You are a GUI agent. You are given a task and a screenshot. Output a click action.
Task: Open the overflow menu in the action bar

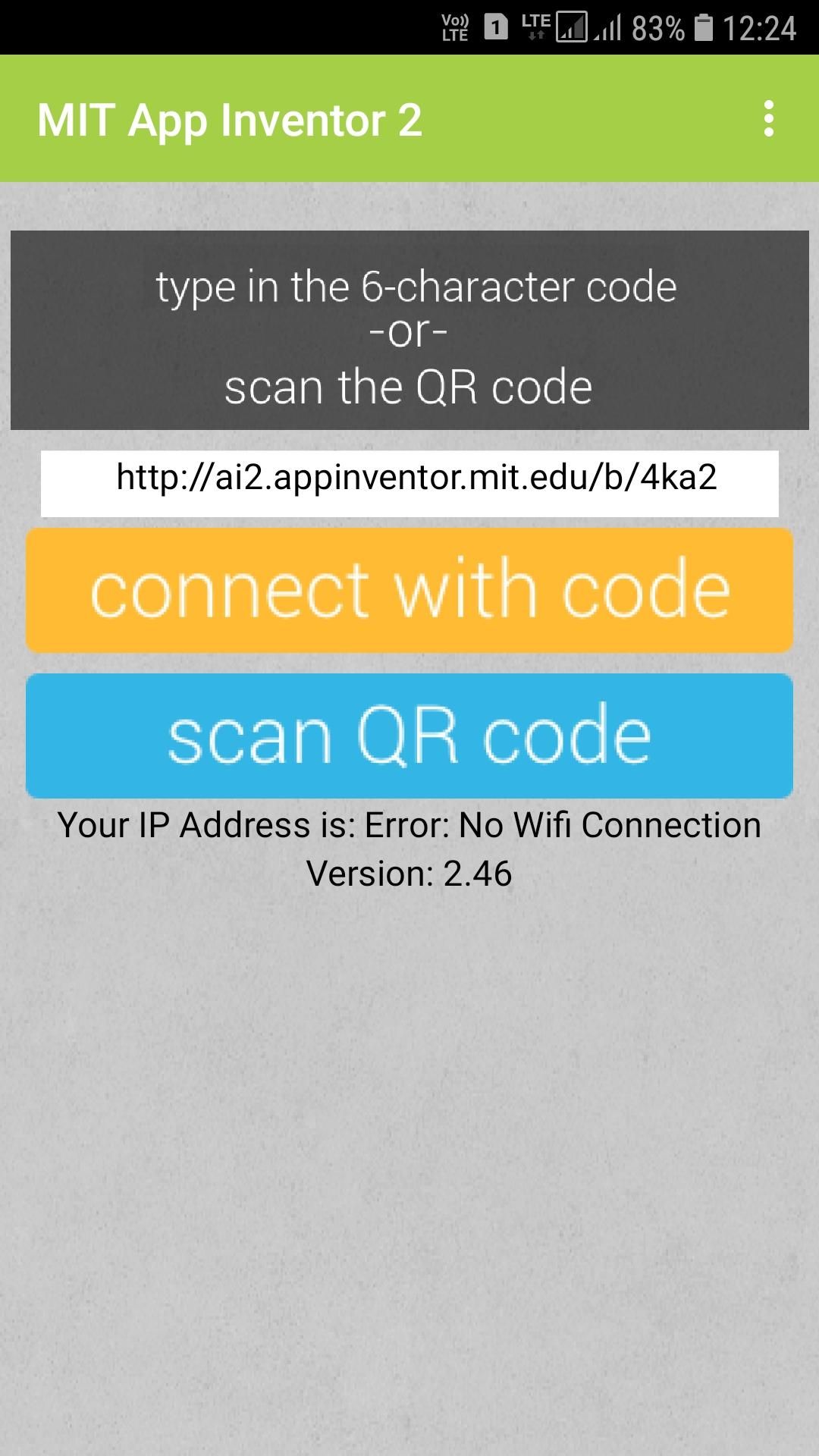coord(768,120)
